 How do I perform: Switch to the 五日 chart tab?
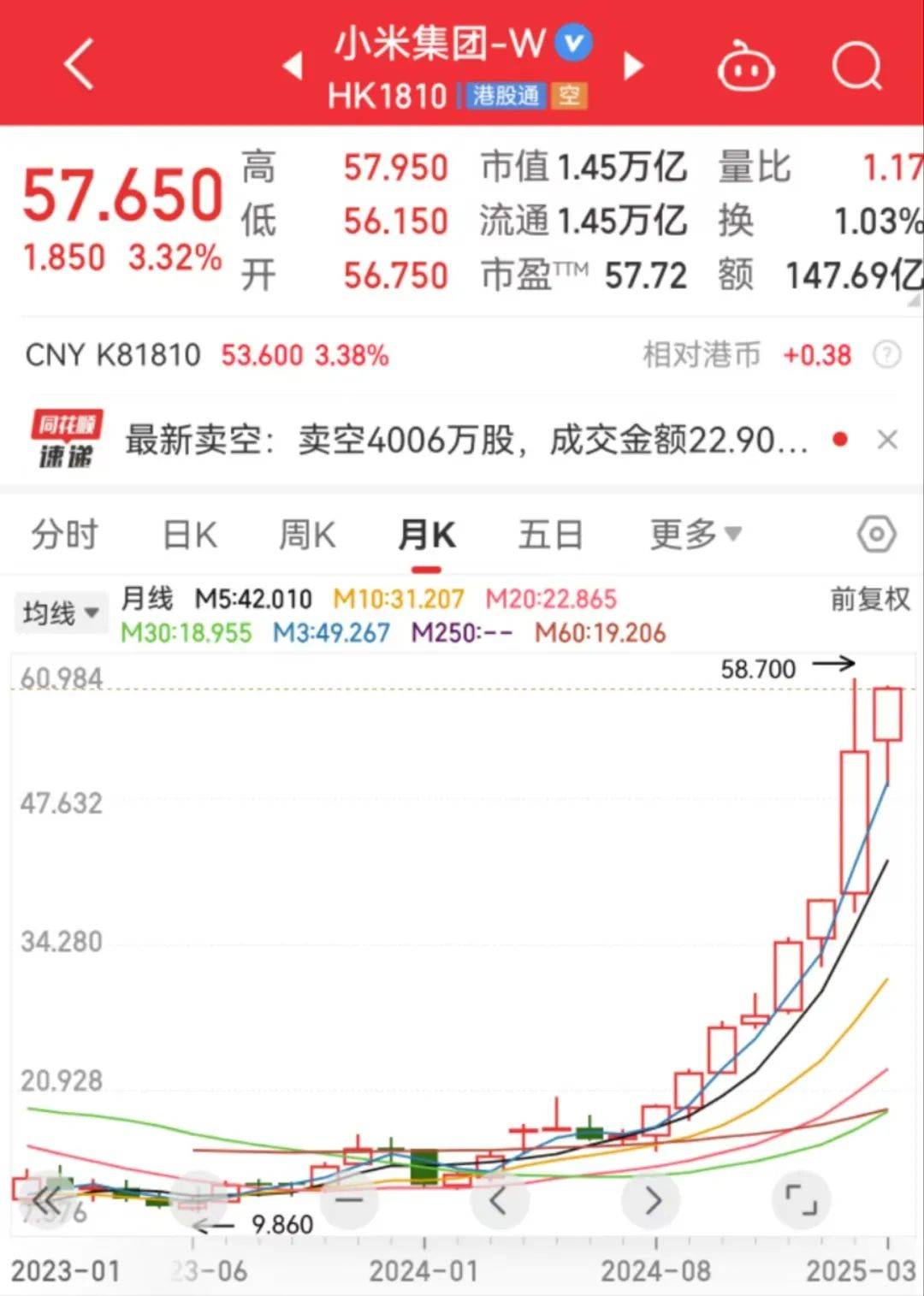pos(550,536)
